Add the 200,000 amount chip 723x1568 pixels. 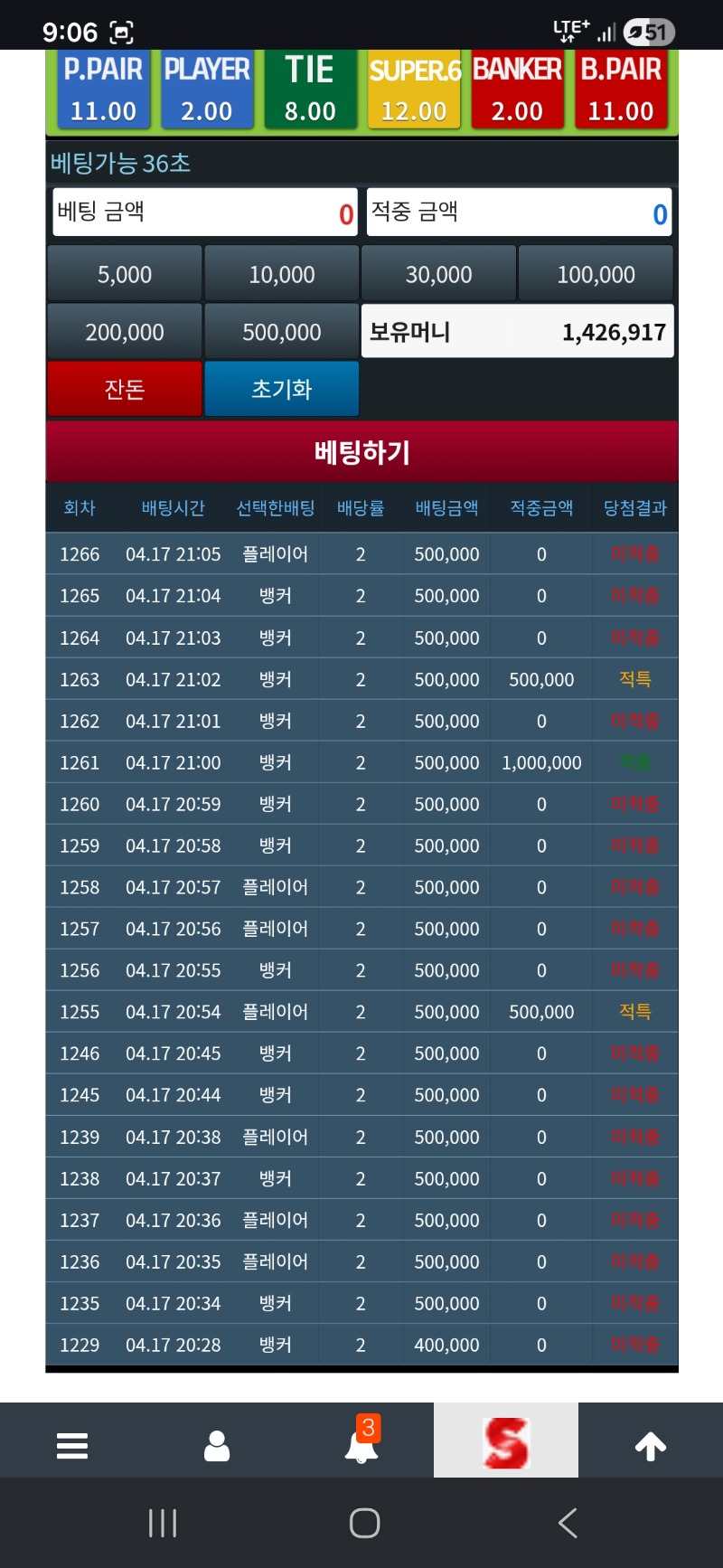tap(125, 332)
